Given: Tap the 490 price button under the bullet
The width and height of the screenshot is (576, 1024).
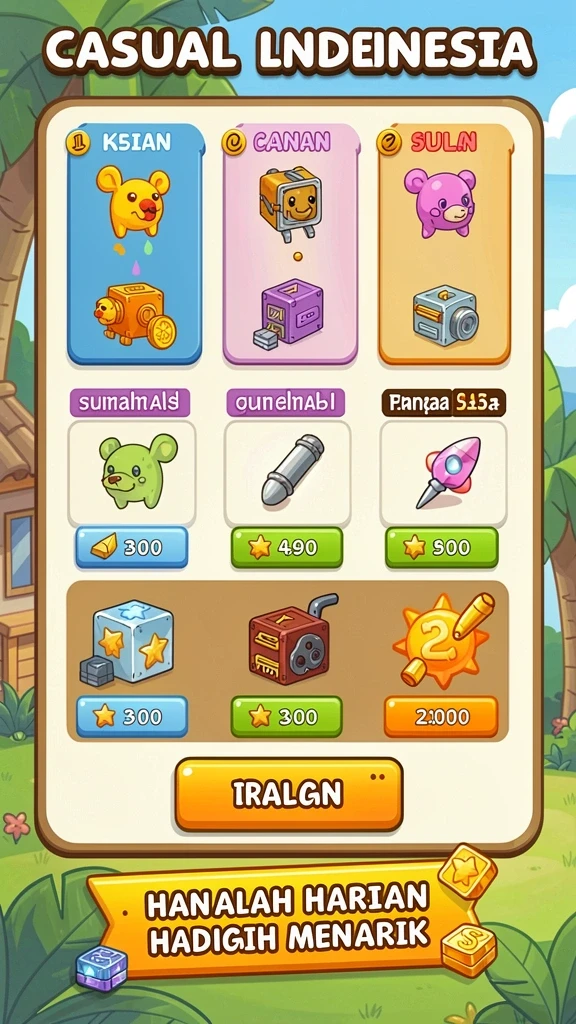Looking at the screenshot, I should click(x=287, y=547).
